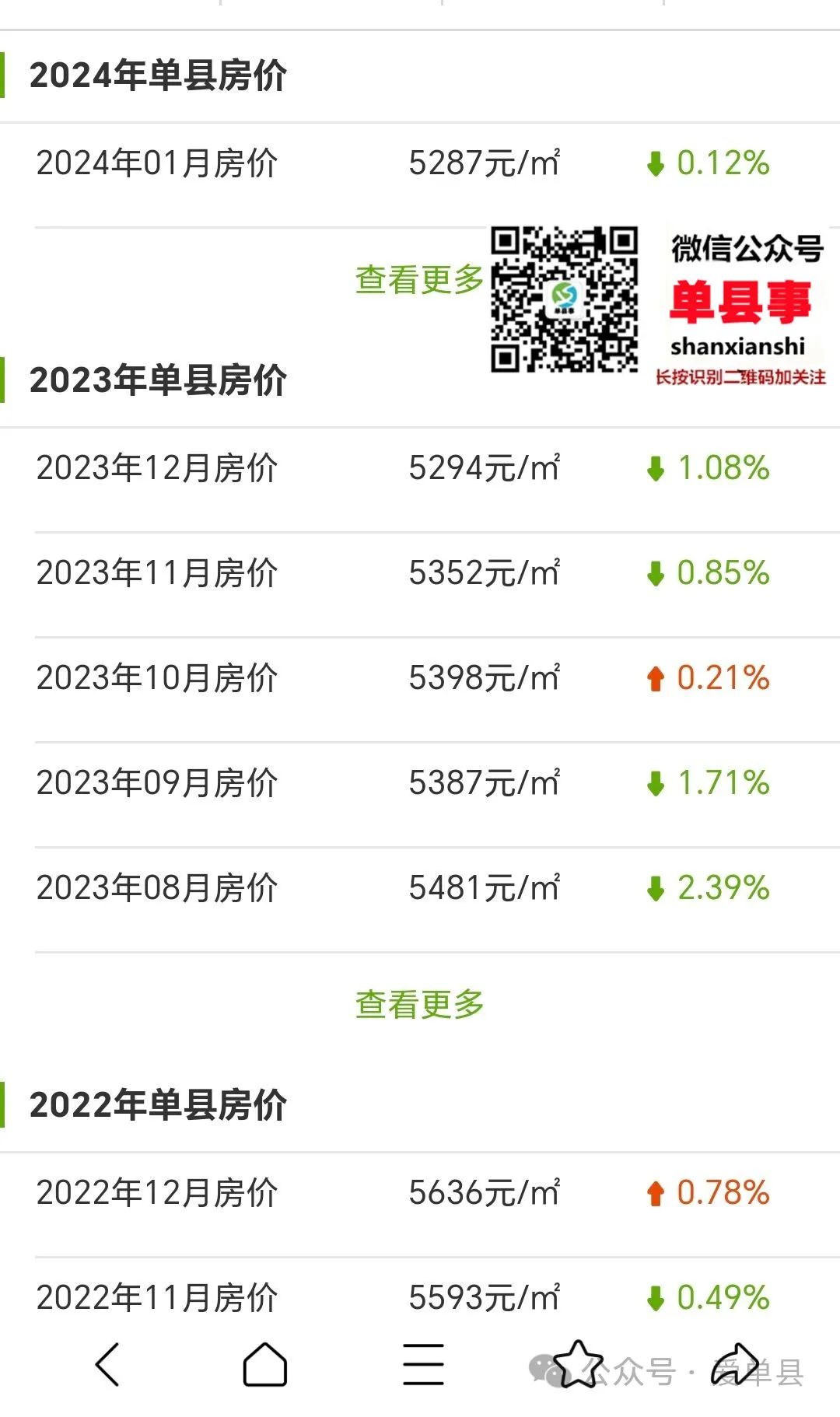This screenshot has height=1417, width=840.
Task: Go back with the browser back arrow
Action: click(x=107, y=1364)
